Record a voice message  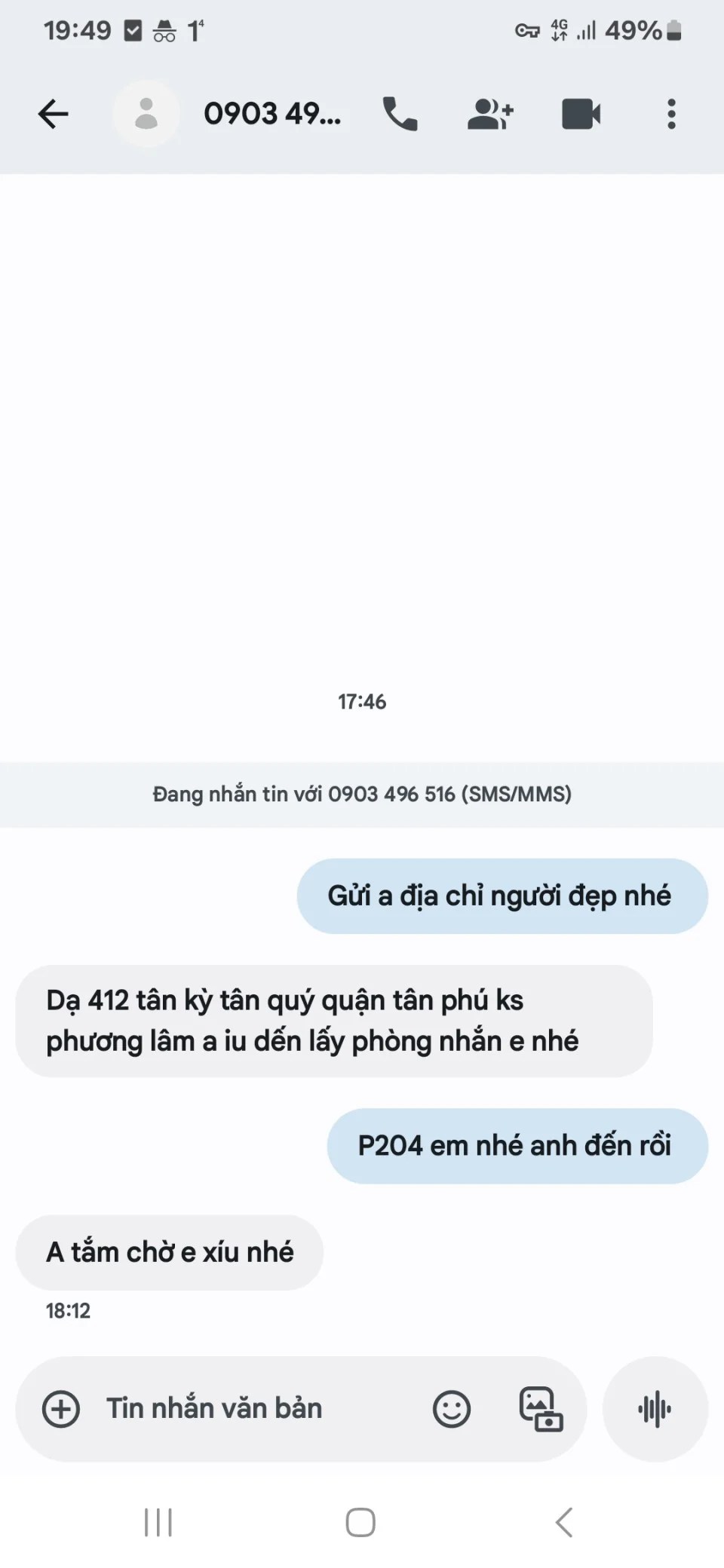pyautogui.click(x=655, y=1409)
